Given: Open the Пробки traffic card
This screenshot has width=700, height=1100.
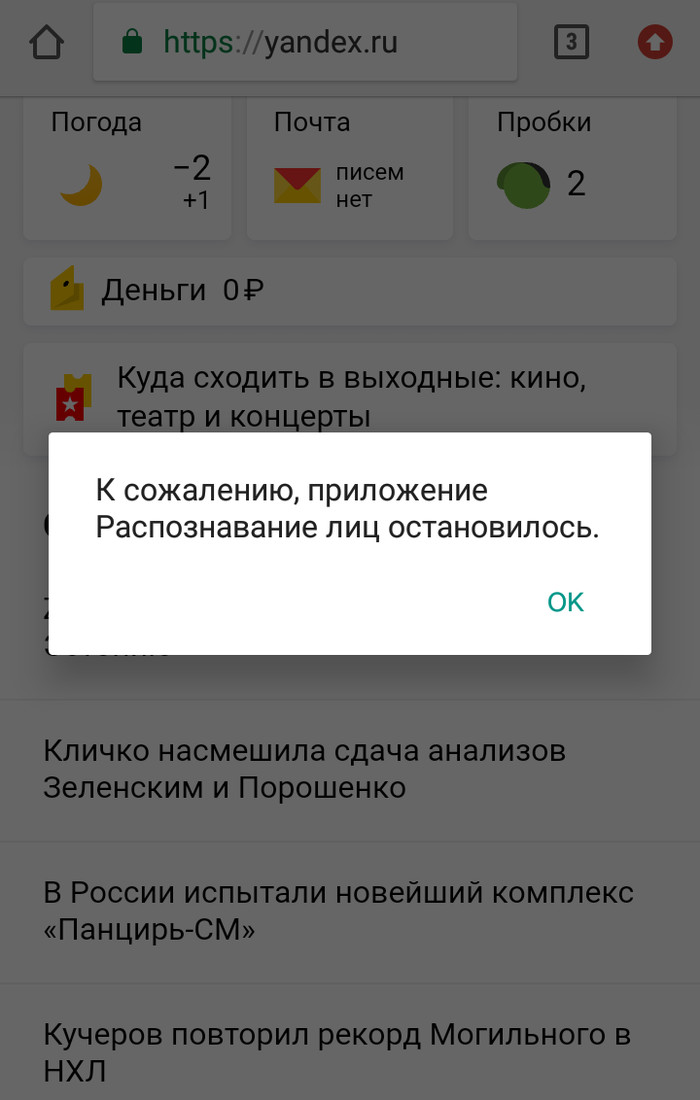Looking at the screenshot, I should pos(572,170).
